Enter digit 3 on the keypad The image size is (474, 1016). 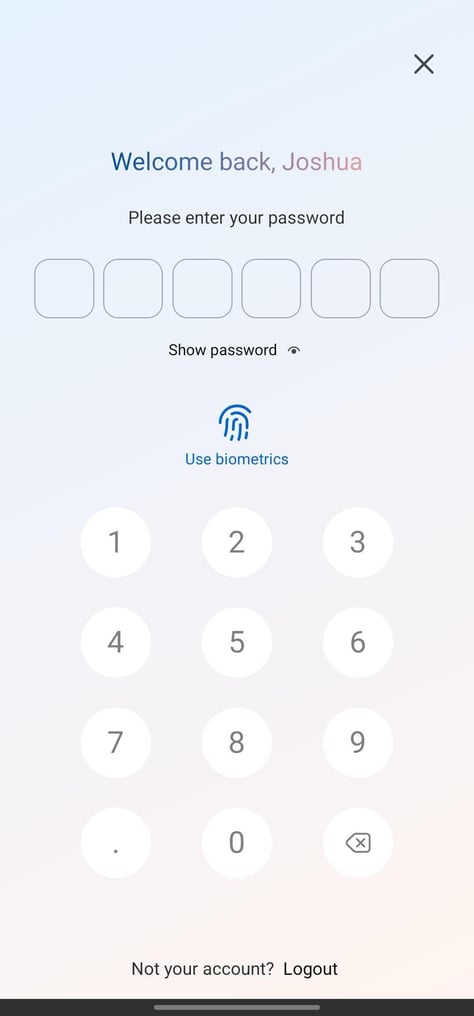click(x=357, y=542)
